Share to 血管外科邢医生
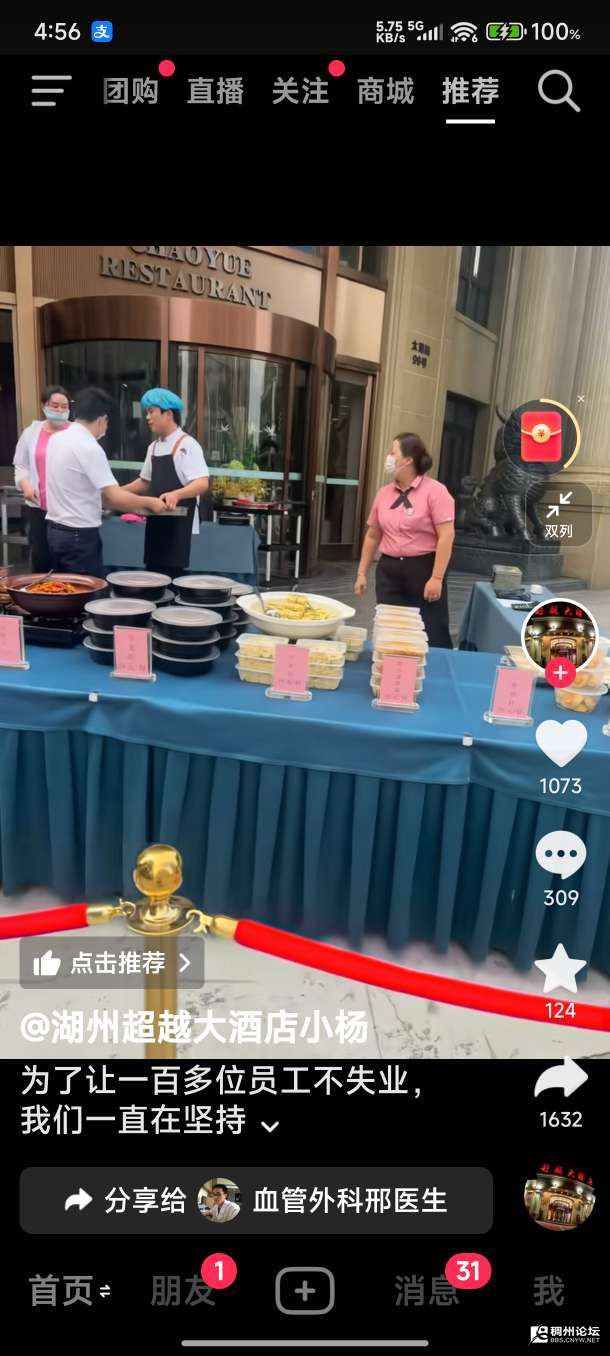The image size is (610, 1356). point(256,1200)
